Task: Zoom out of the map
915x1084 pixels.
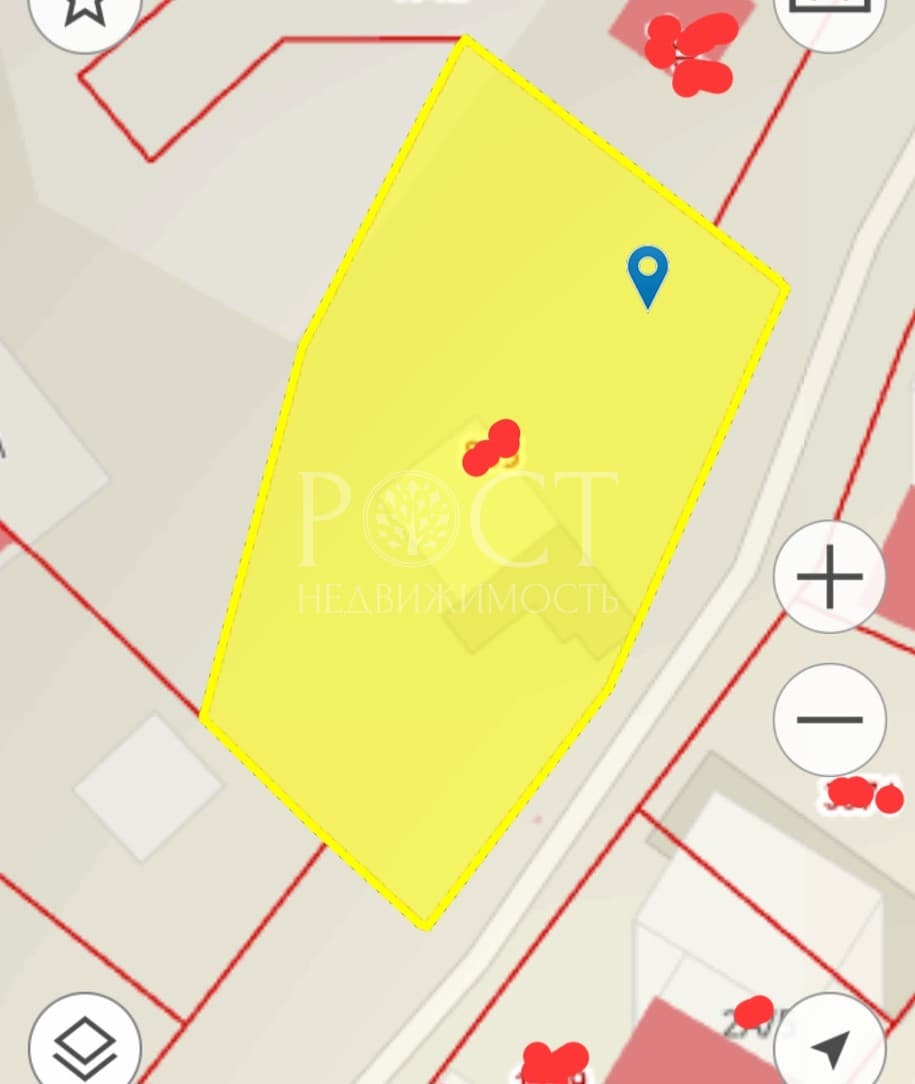Action: [x=829, y=719]
